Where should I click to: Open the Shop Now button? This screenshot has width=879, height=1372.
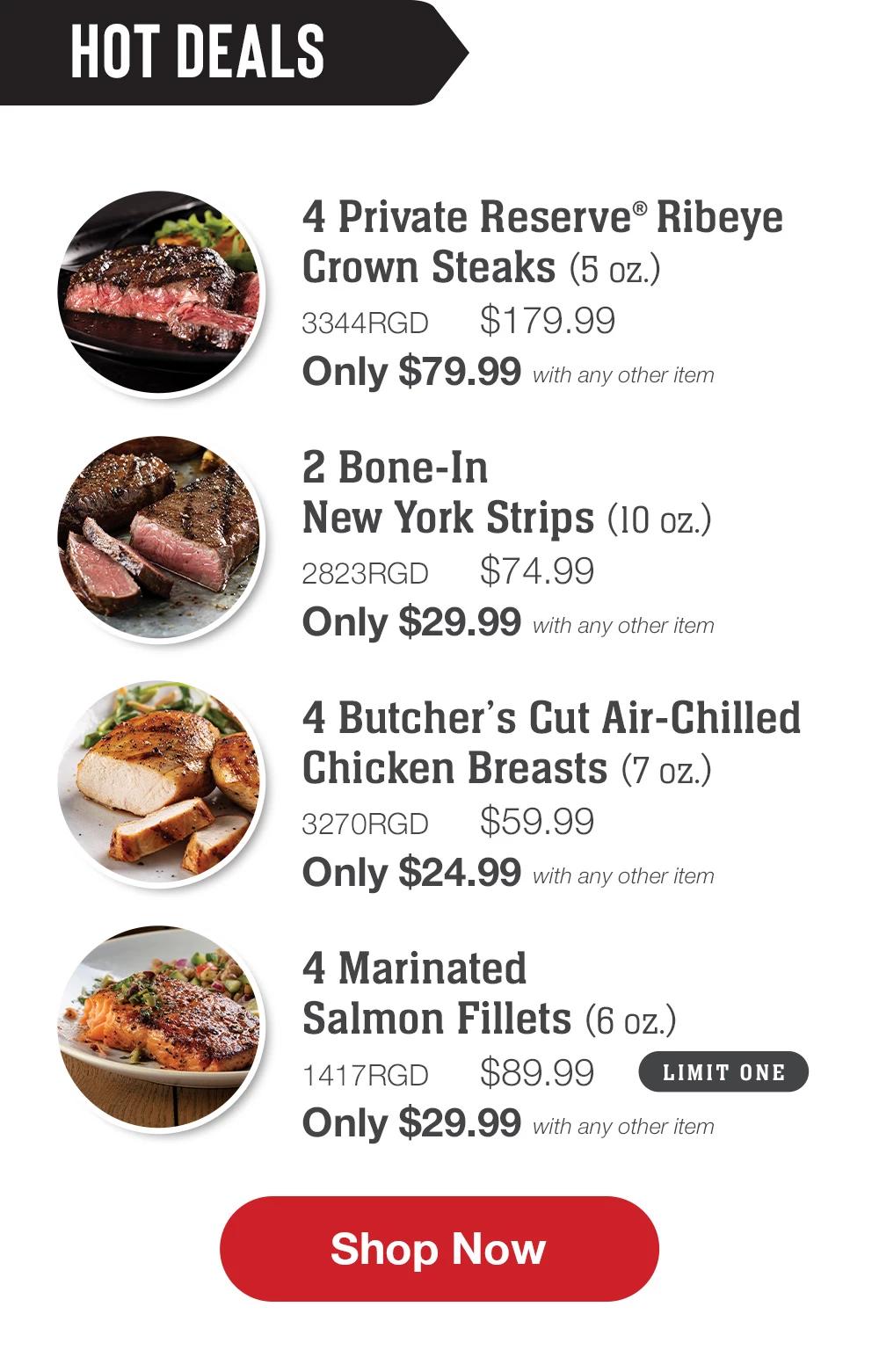pyautogui.click(x=439, y=1250)
